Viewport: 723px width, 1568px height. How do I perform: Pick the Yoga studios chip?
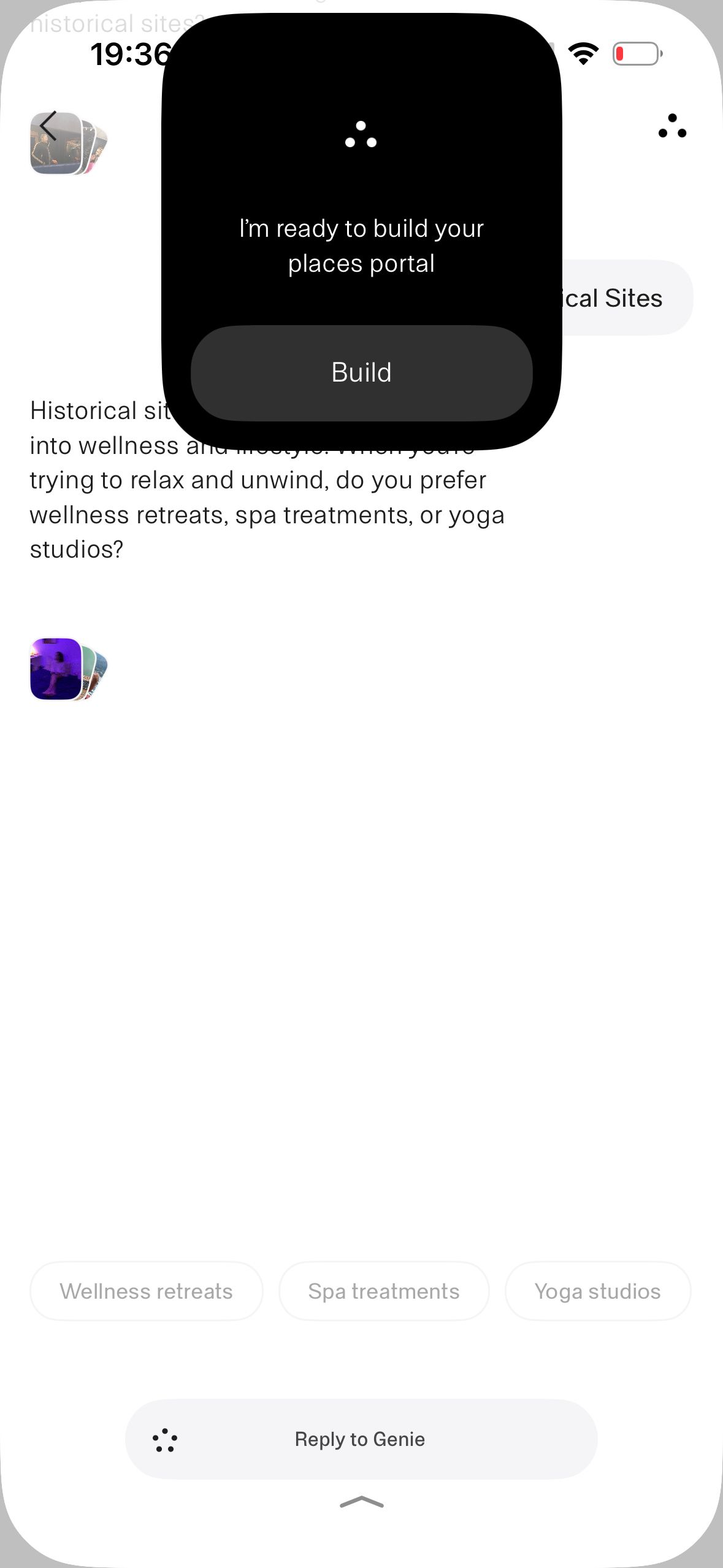tap(597, 1291)
